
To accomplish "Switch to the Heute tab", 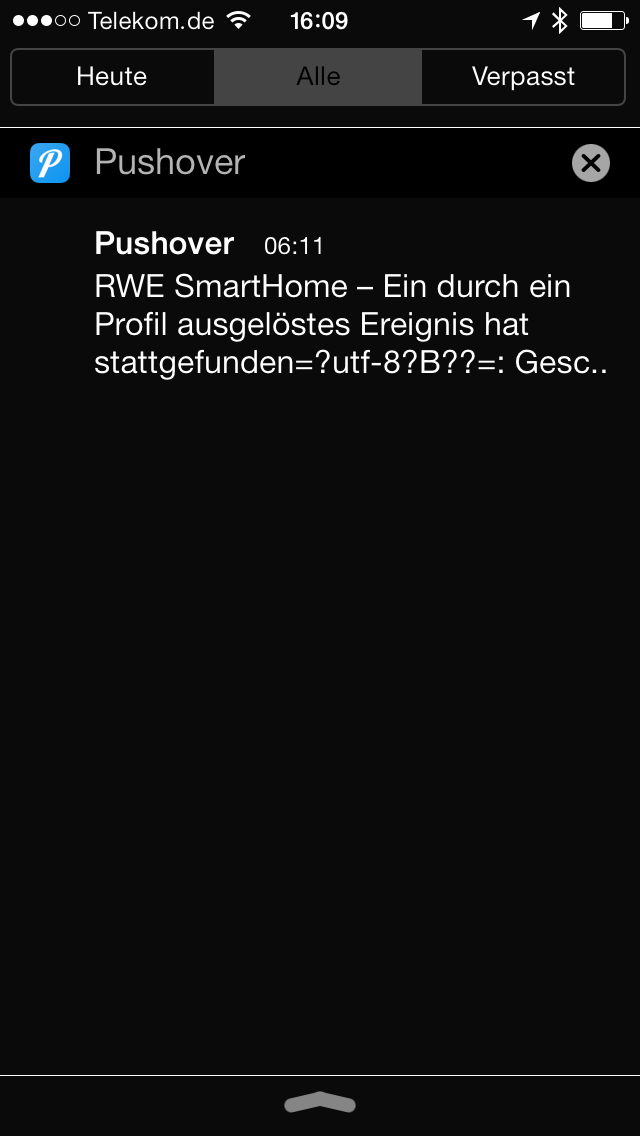I will (x=112, y=77).
